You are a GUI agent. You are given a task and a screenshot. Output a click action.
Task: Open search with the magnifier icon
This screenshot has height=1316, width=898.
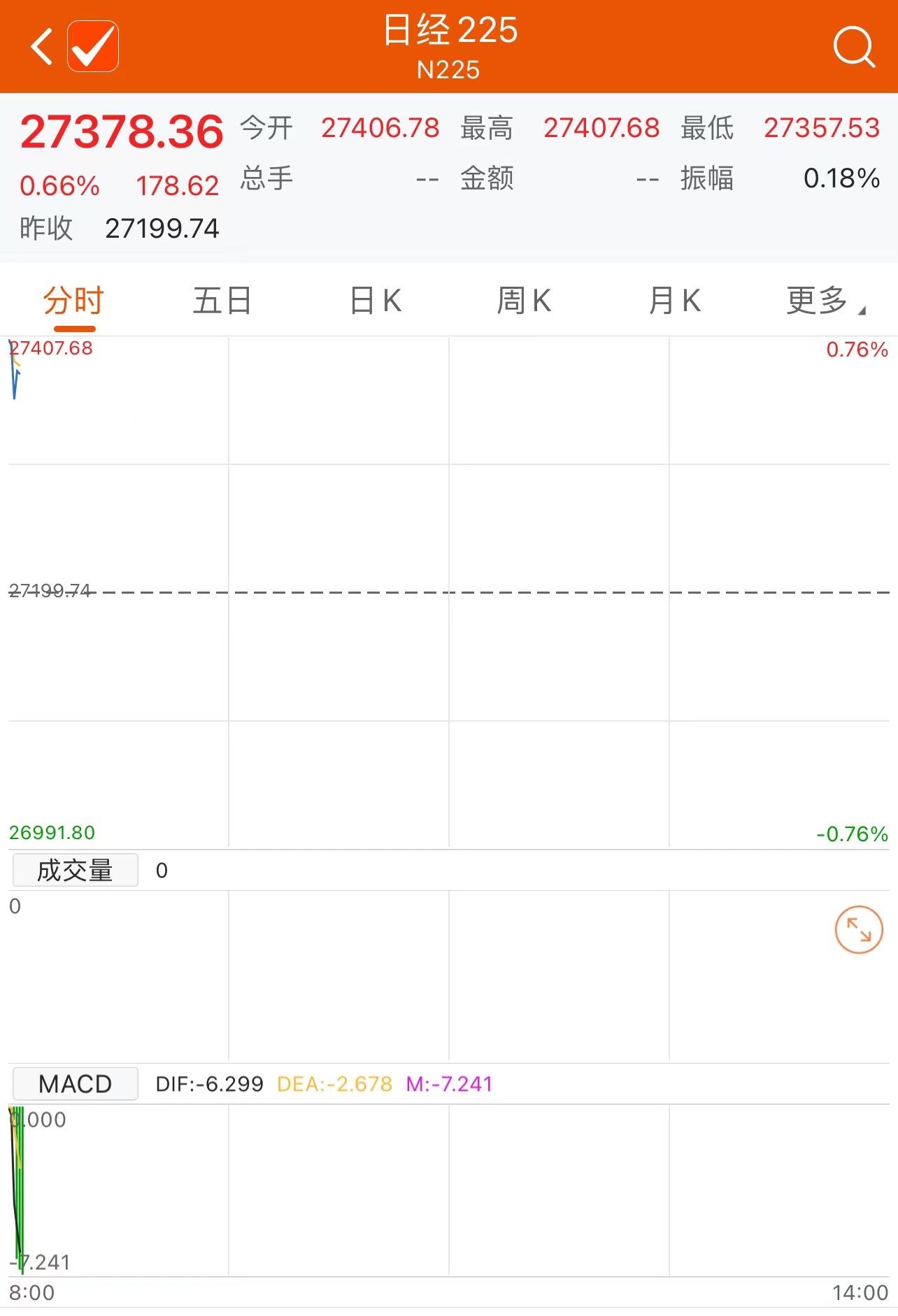[x=853, y=47]
